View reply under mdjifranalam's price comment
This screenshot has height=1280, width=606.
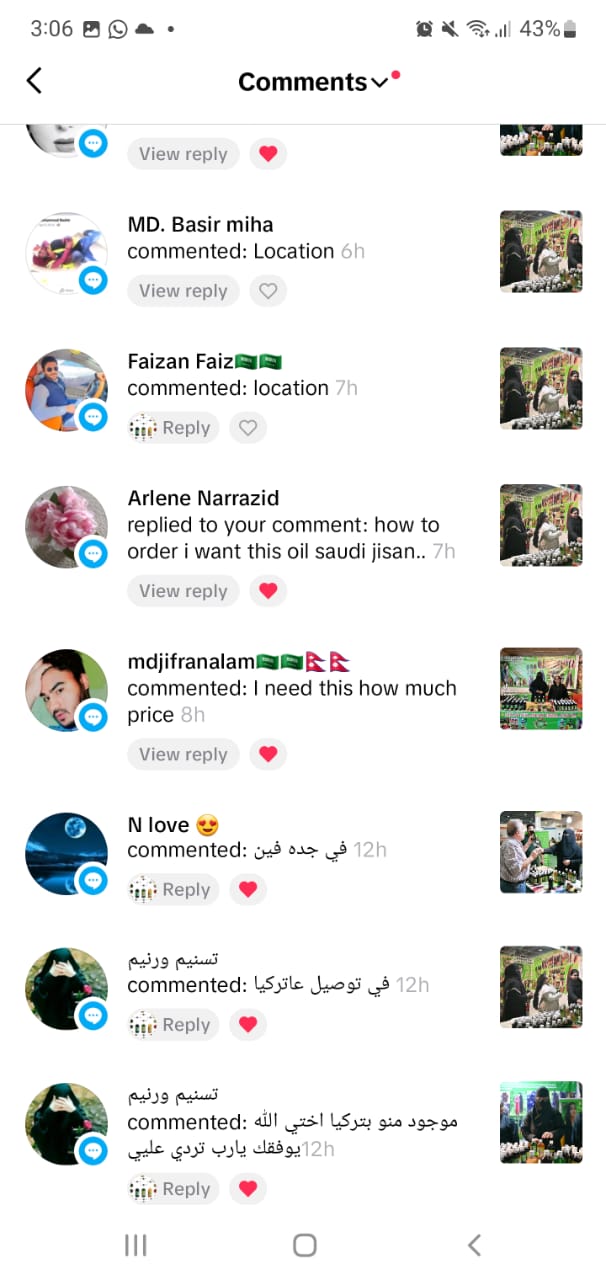click(x=183, y=754)
